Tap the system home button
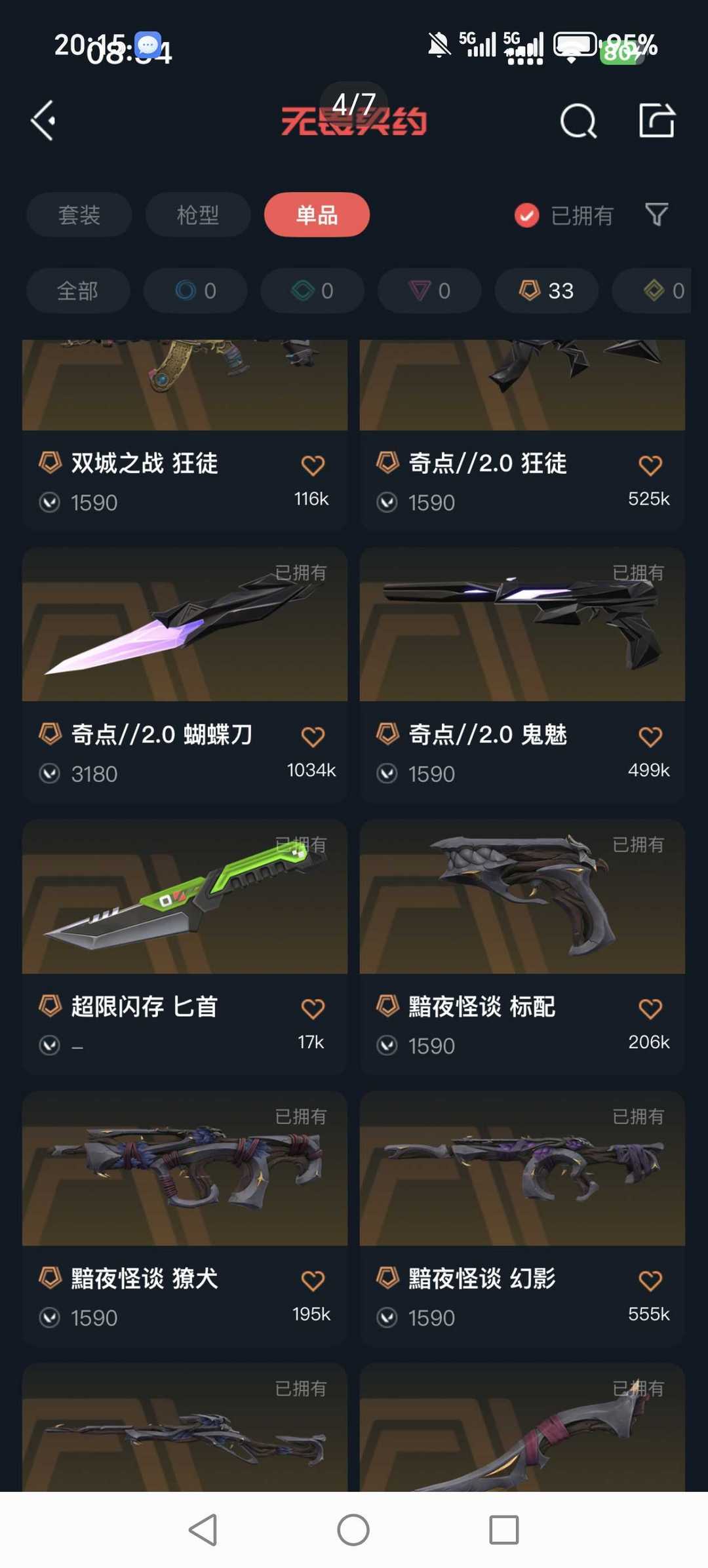Viewport: 708px width, 1568px height. coord(353,1530)
